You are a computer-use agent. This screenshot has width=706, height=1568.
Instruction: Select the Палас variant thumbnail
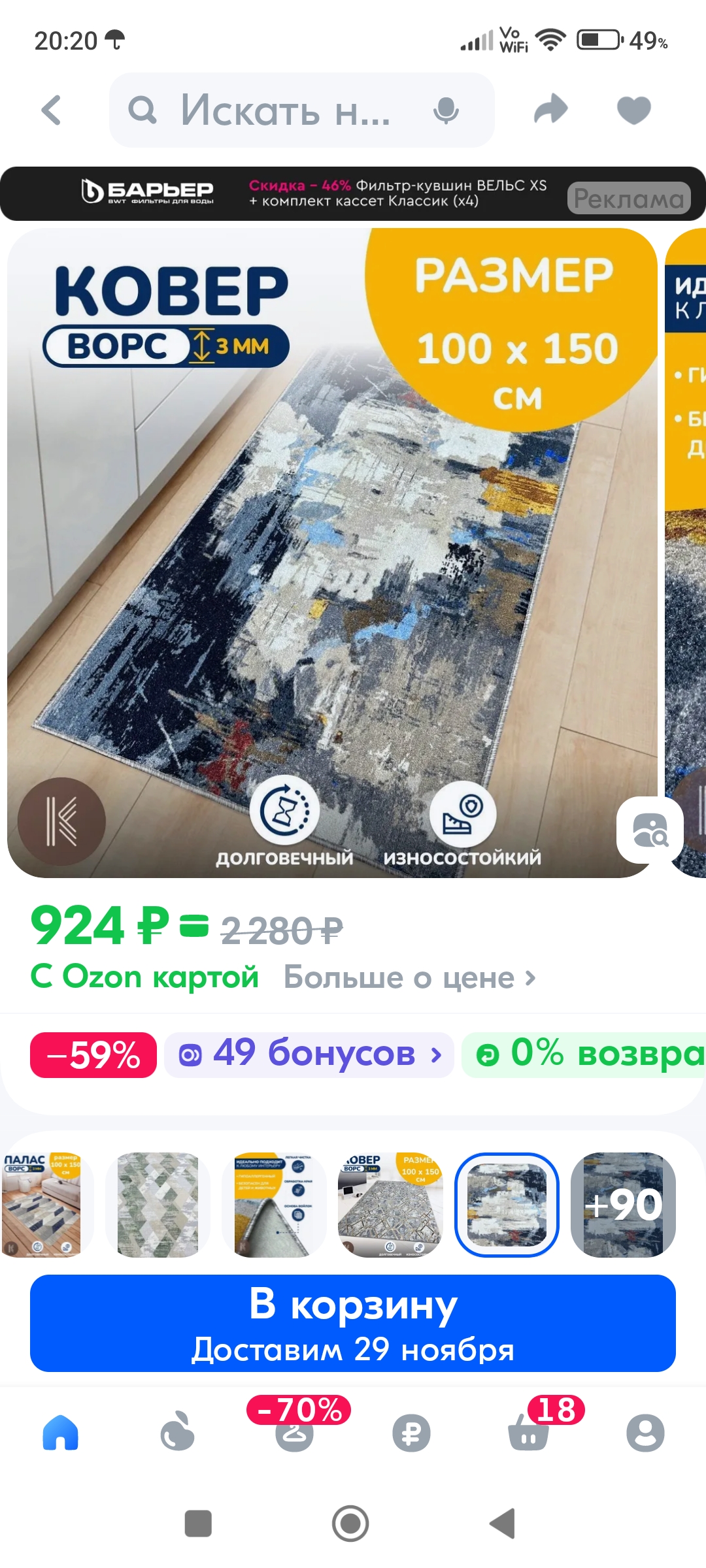(42, 1204)
